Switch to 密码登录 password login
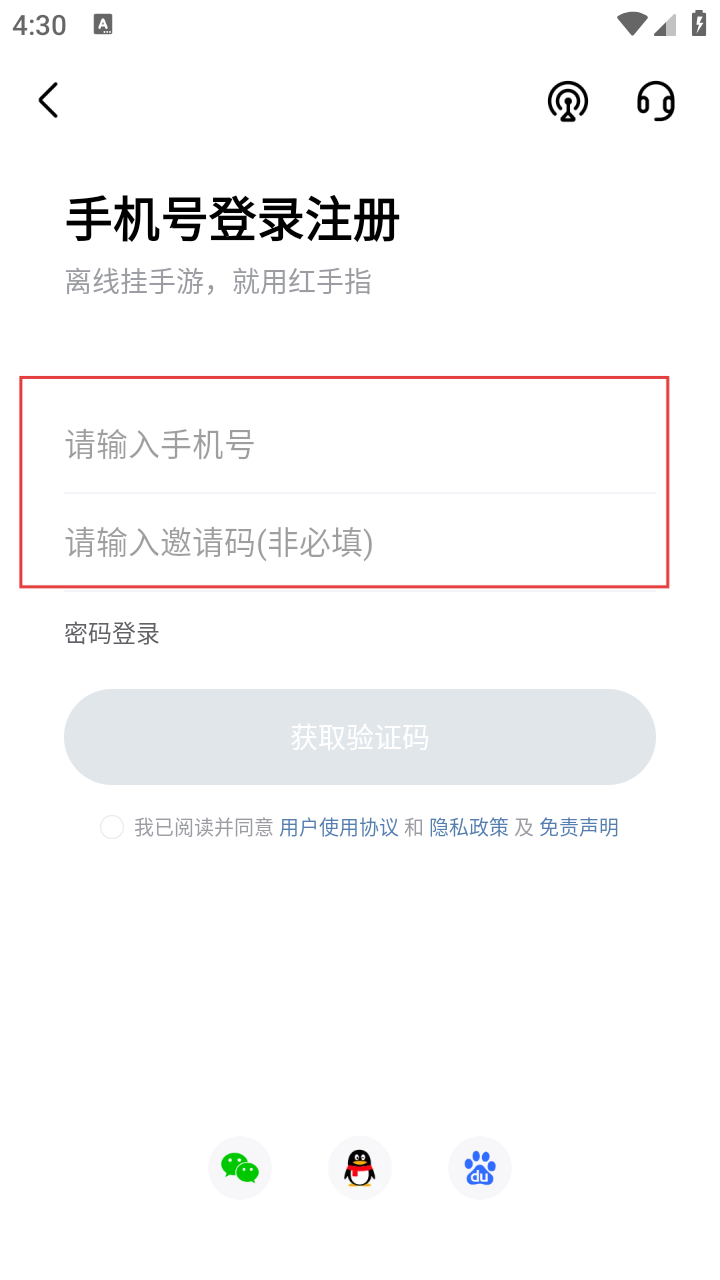Viewport: 720px width, 1280px height. (x=112, y=634)
